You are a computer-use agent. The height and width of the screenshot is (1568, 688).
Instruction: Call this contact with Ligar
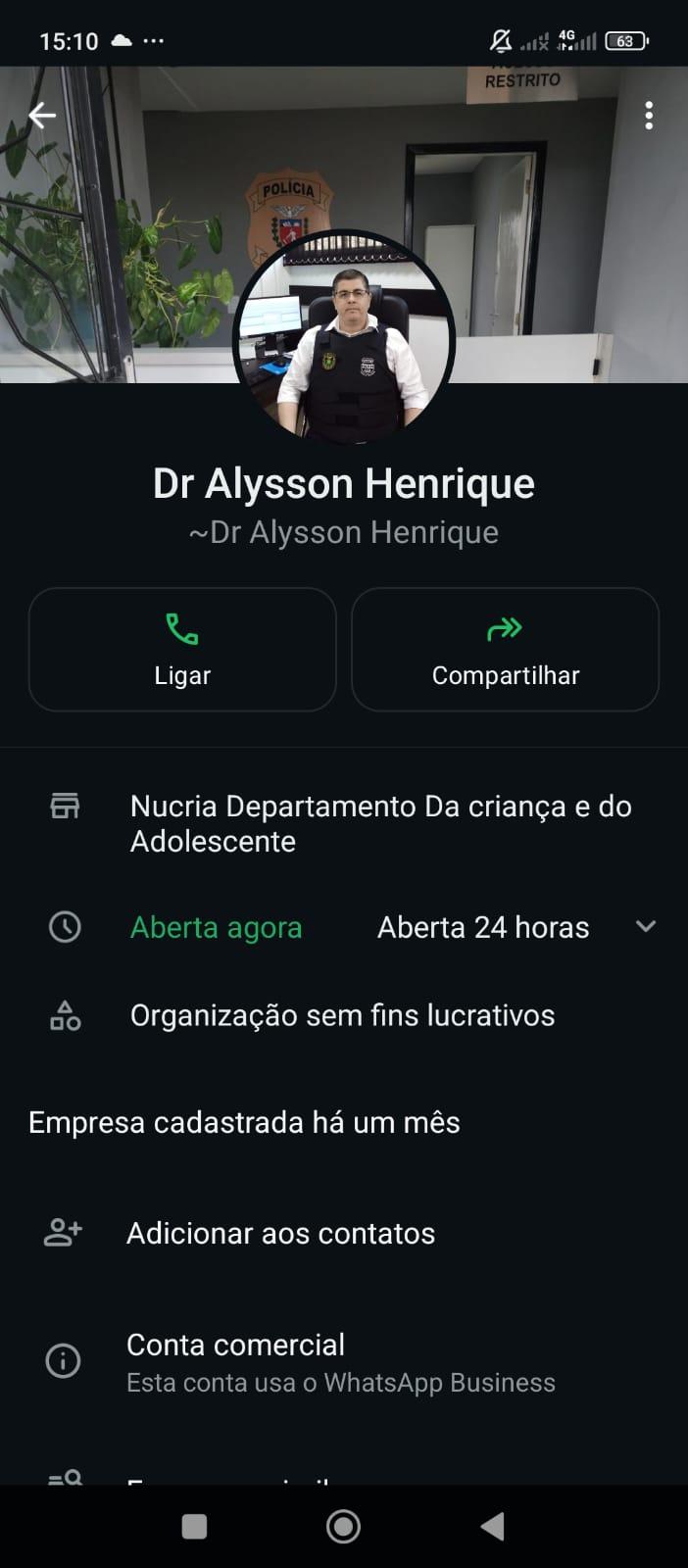click(x=182, y=649)
